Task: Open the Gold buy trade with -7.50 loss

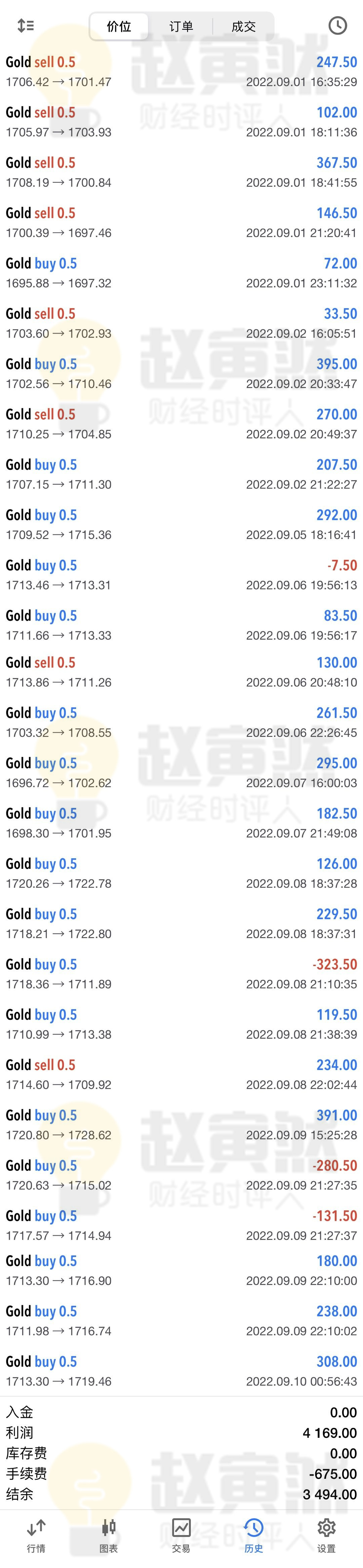Action: pos(181,575)
